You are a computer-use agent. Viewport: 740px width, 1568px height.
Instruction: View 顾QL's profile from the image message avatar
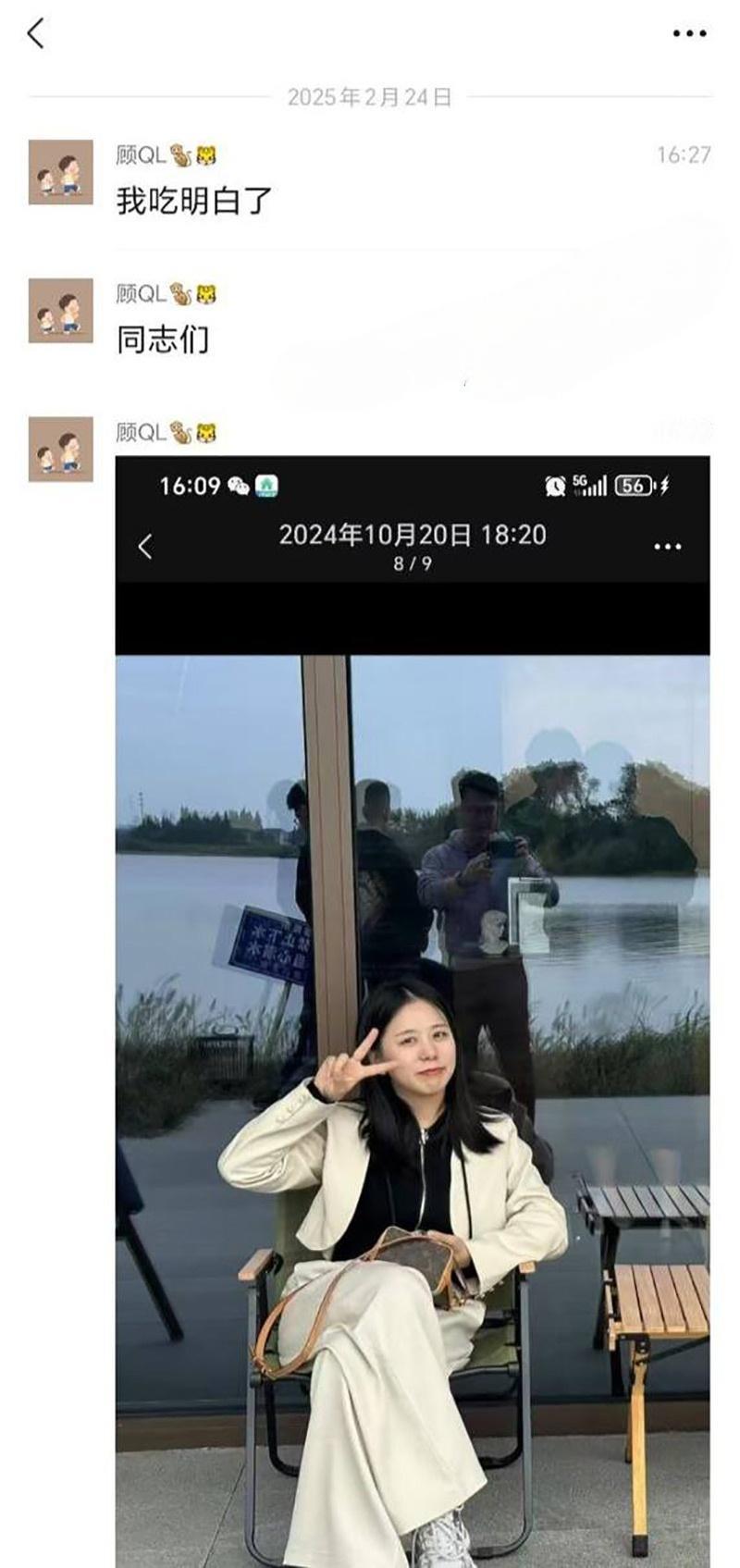click(x=61, y=450)
